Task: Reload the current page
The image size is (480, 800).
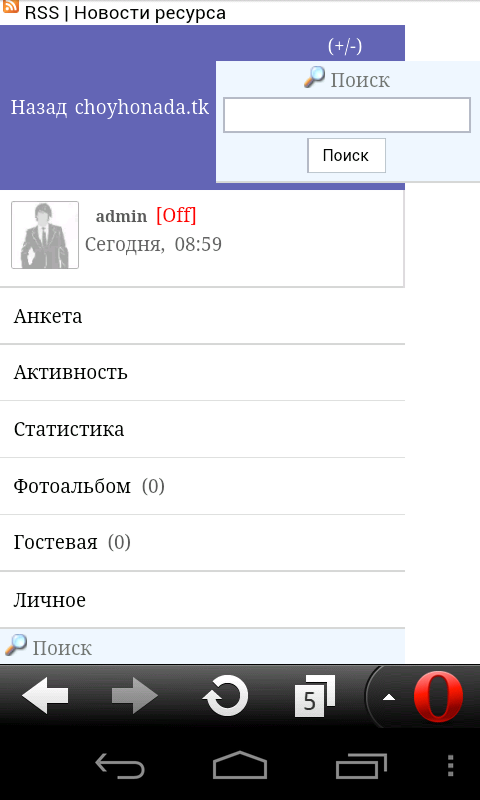Action: (225, 696)
